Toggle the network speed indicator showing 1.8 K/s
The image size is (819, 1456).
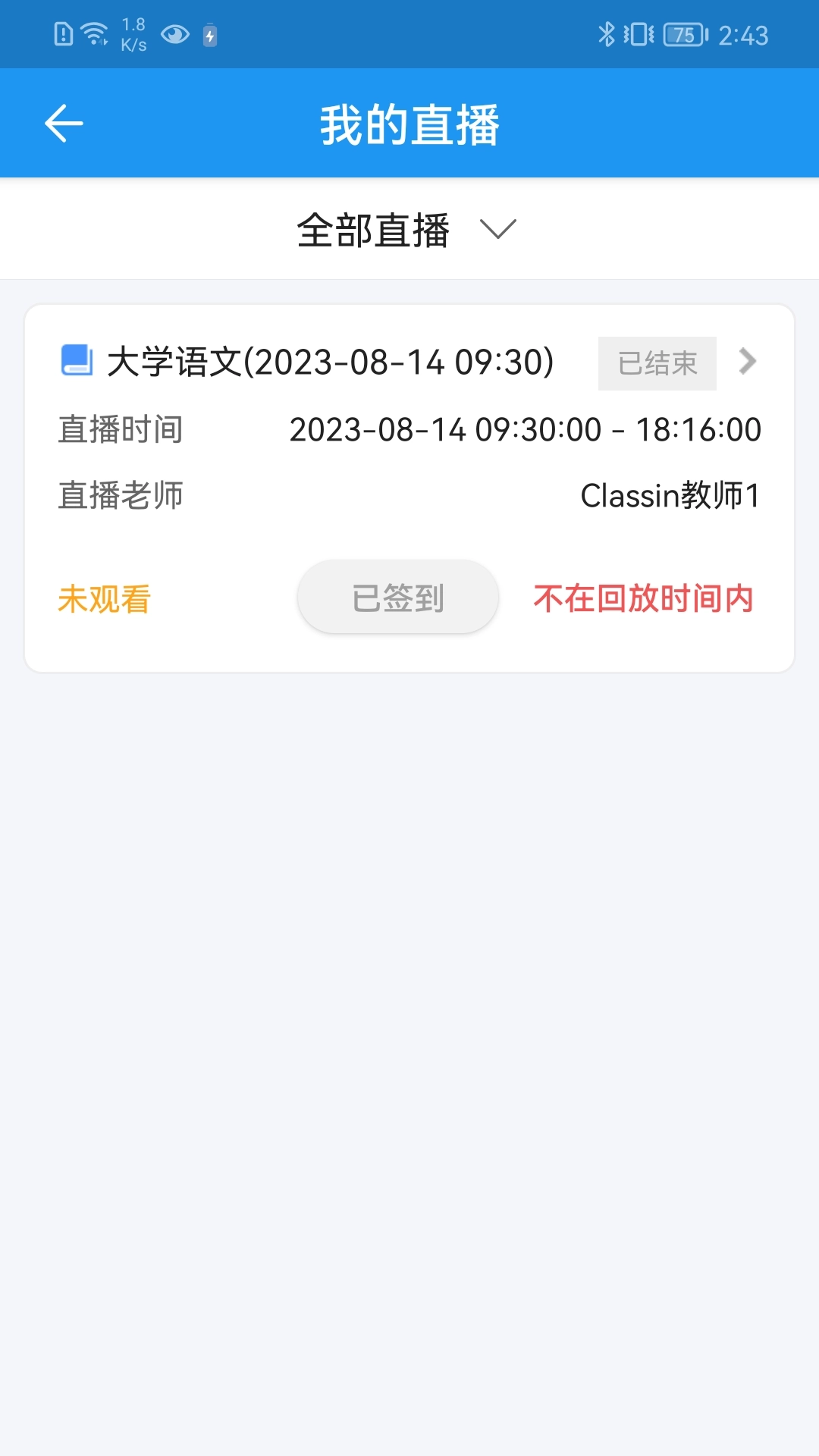[x=131, y=33]
